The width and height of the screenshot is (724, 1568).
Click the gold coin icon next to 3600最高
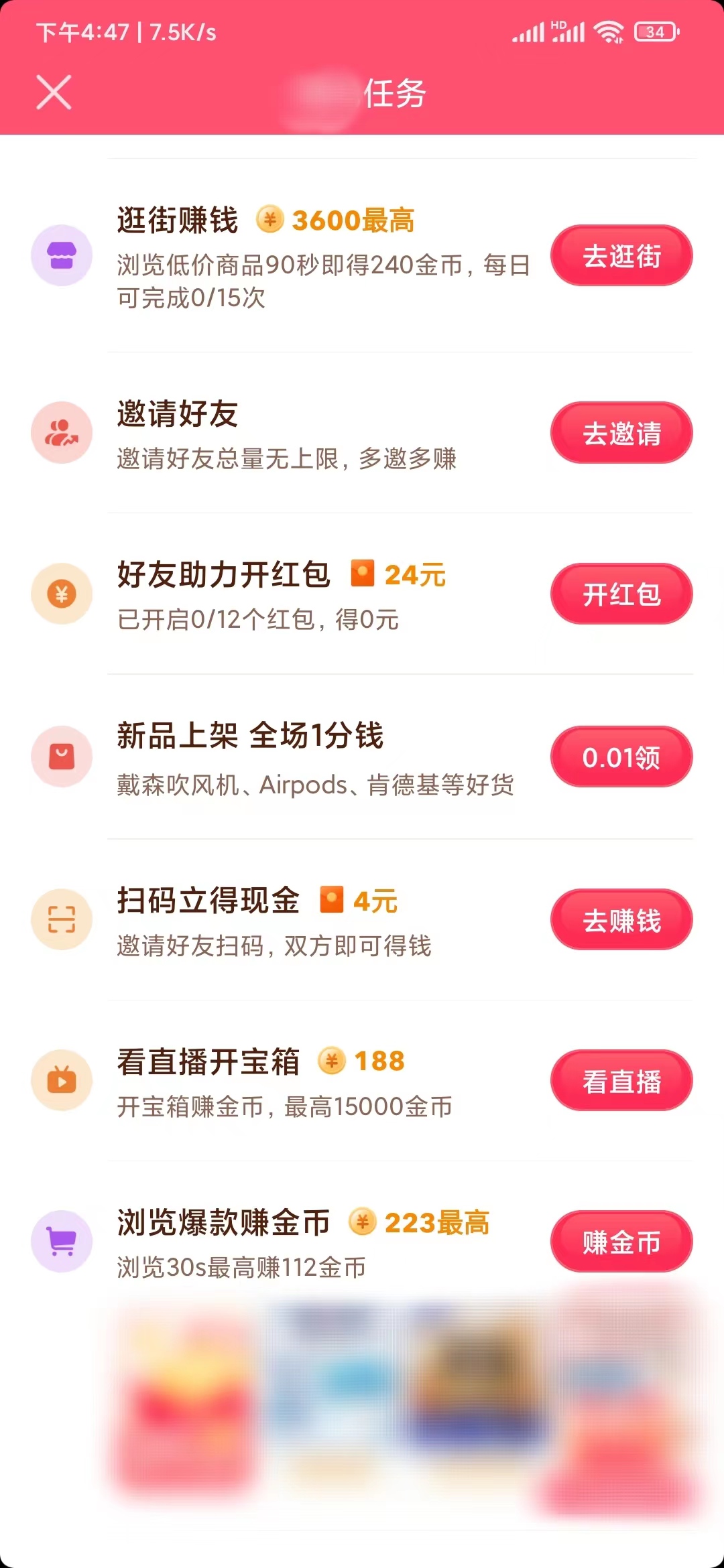pos(269,218)
